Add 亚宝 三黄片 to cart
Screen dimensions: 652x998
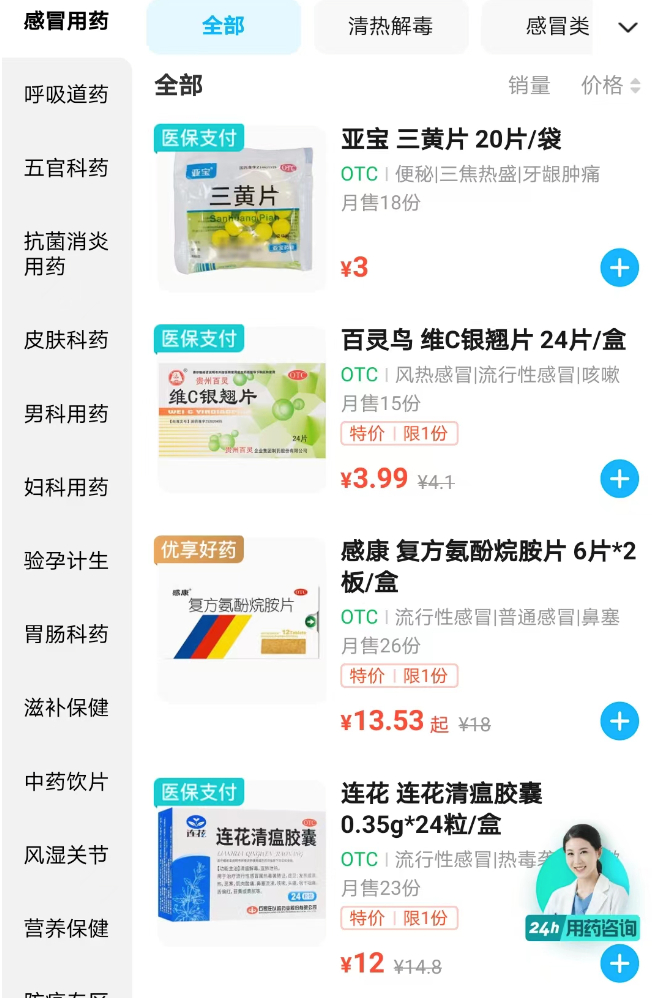[x=620, y=268]
